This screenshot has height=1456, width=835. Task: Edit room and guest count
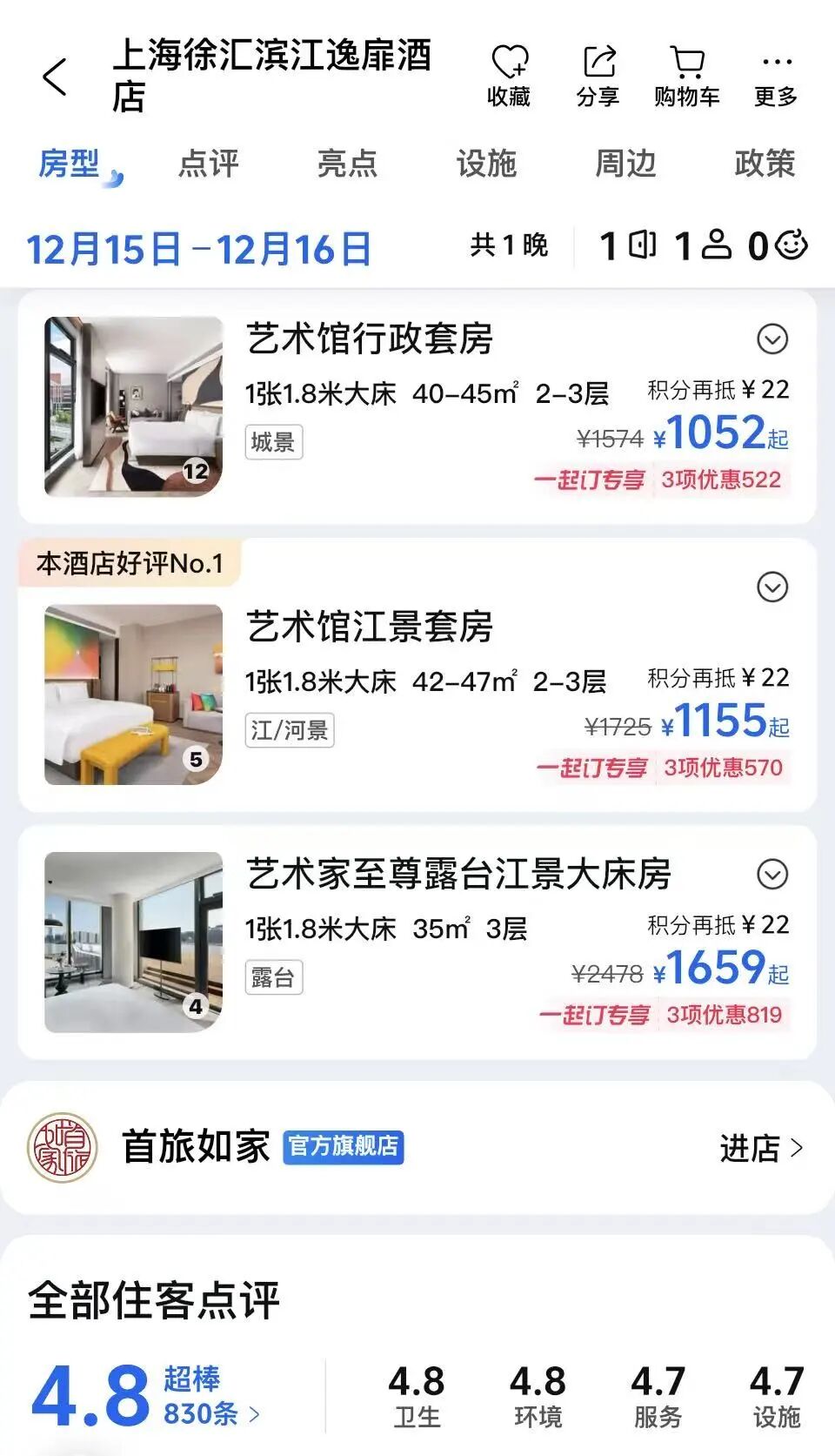(703, 246)
